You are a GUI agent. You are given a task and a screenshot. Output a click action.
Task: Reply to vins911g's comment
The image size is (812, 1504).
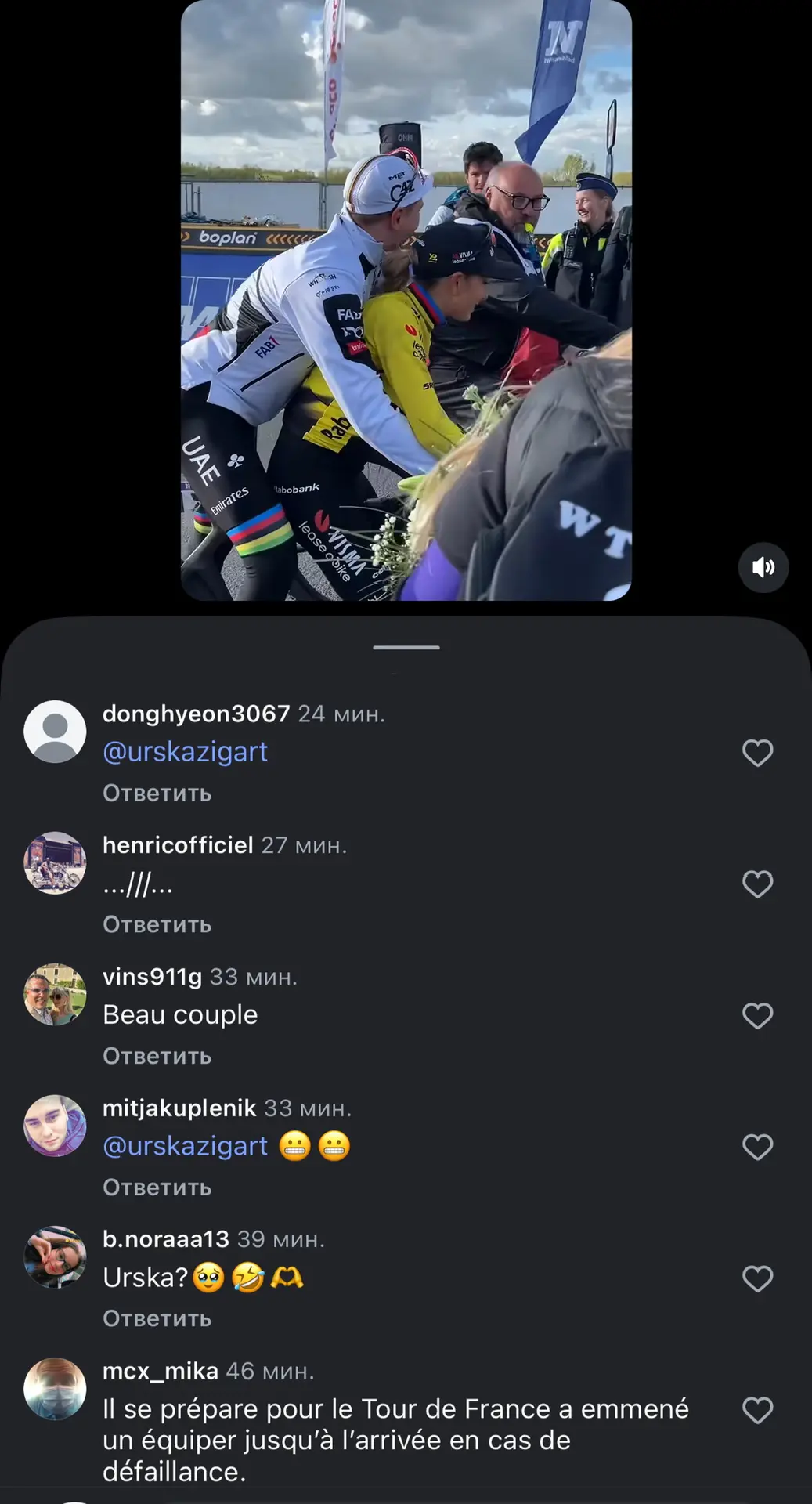157,1057
